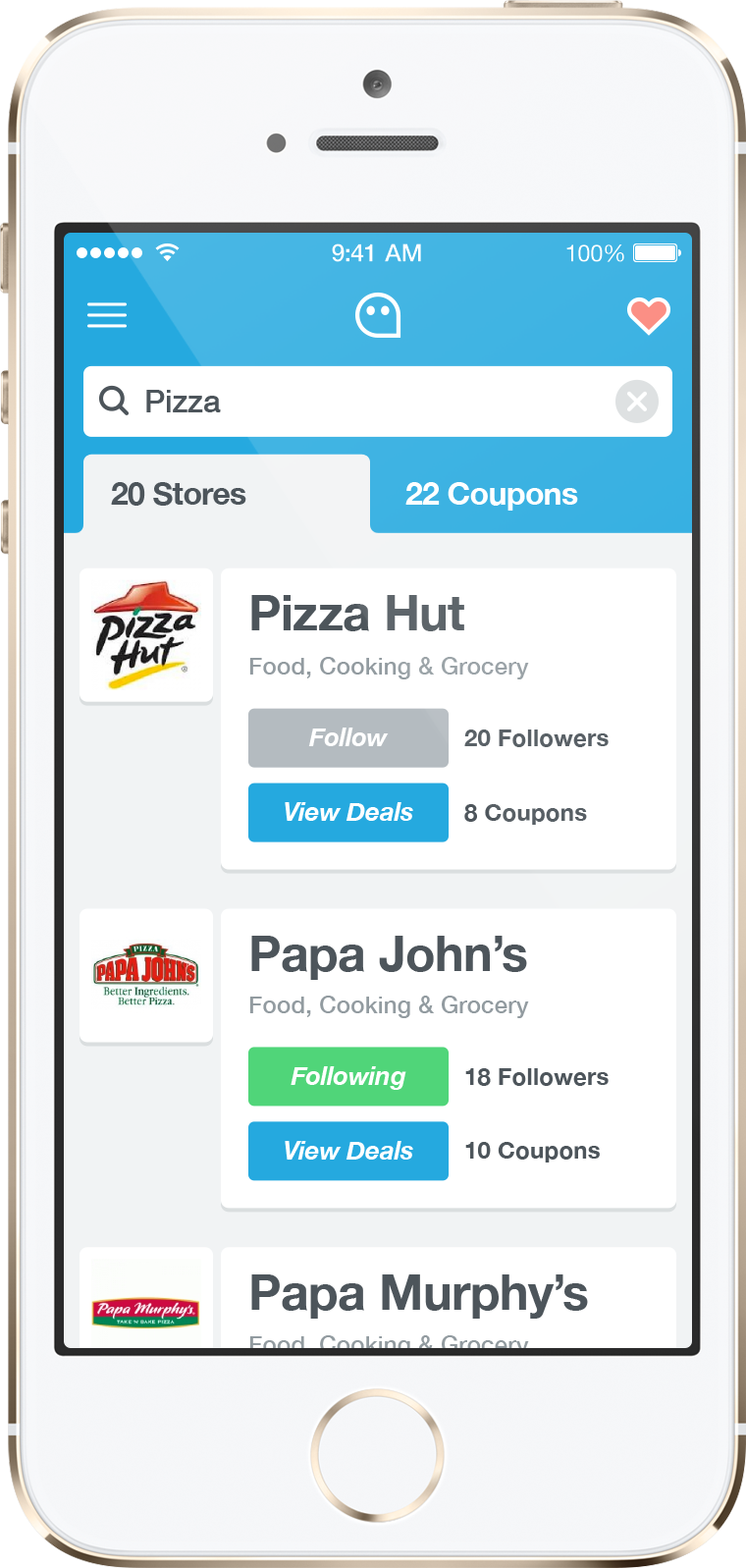The image size is (746, 1568).
Task: Switch to the 22 Coupons tab
Action: click(491, 494)
